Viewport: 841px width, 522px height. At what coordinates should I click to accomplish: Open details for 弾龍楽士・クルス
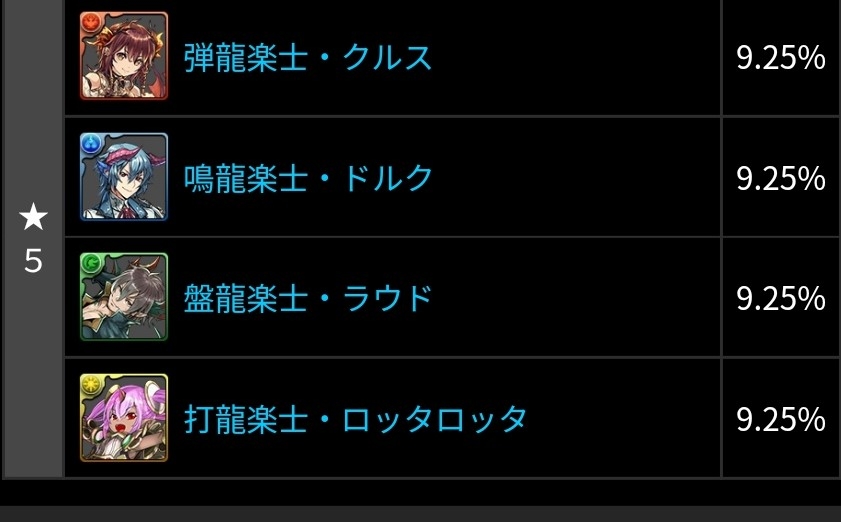click(x=308, y=58)
